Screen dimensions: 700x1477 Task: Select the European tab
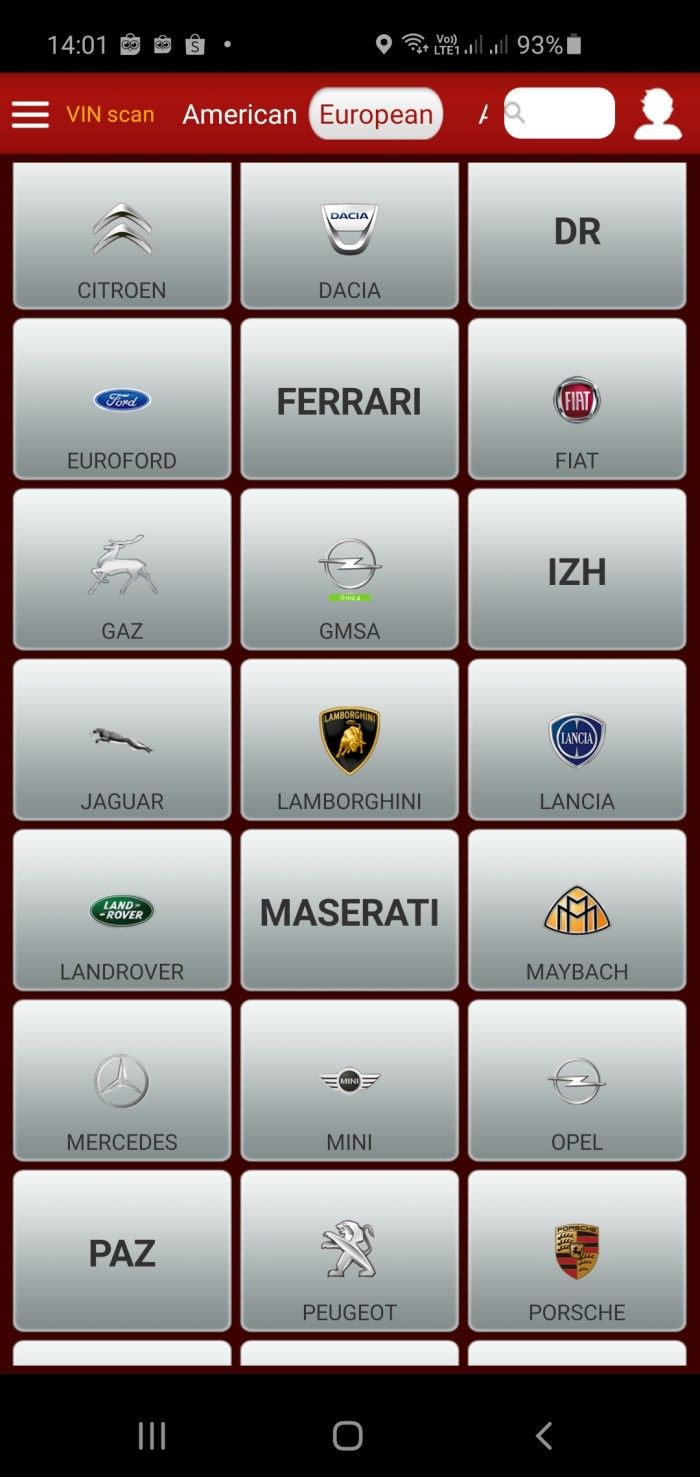376,114
